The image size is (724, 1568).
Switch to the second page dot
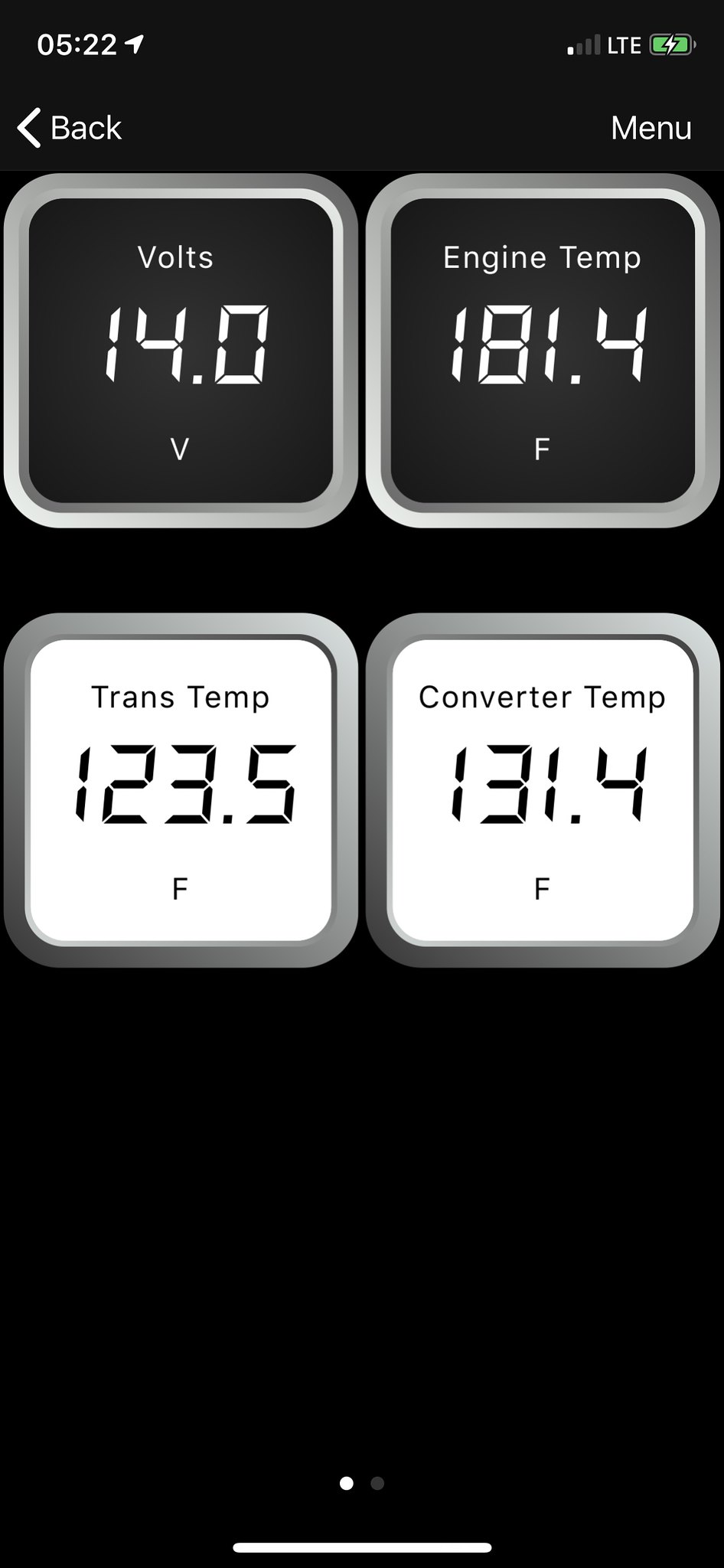point(377,1483)
